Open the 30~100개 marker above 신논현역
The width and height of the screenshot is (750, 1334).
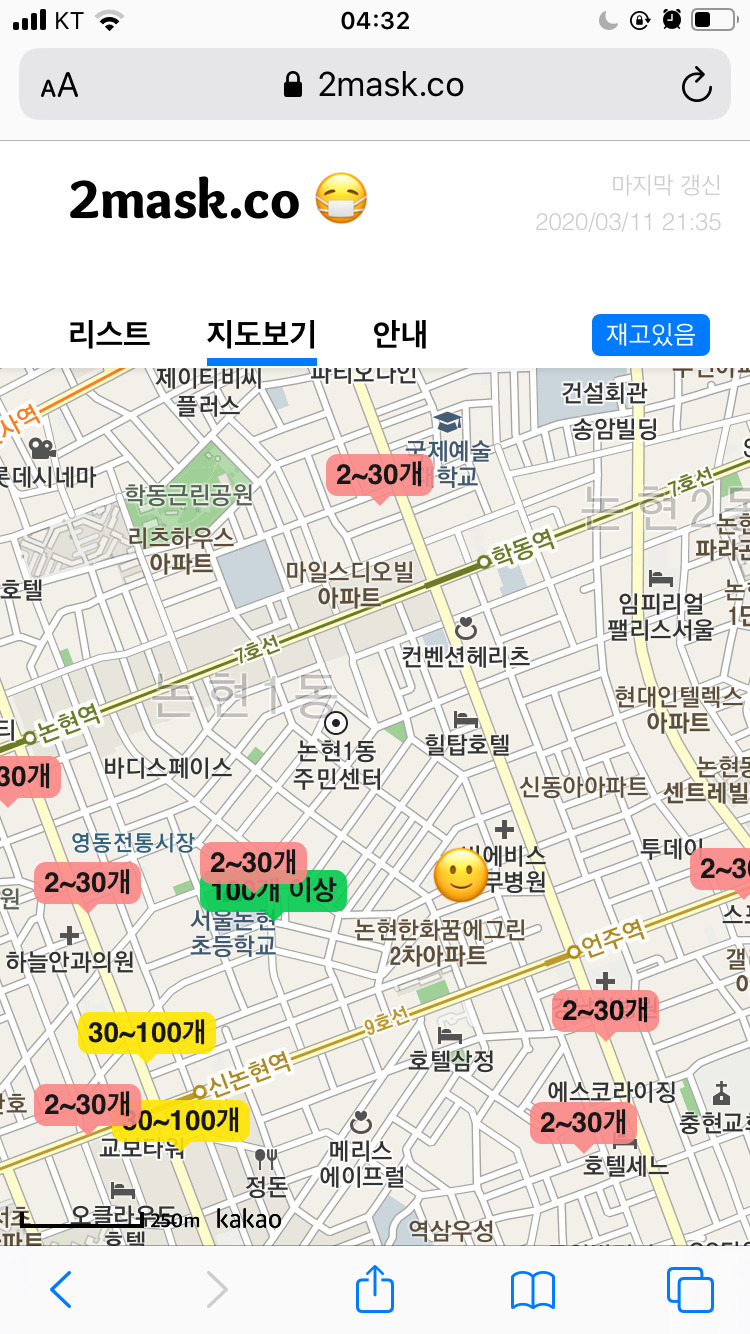pos(147,1032)
